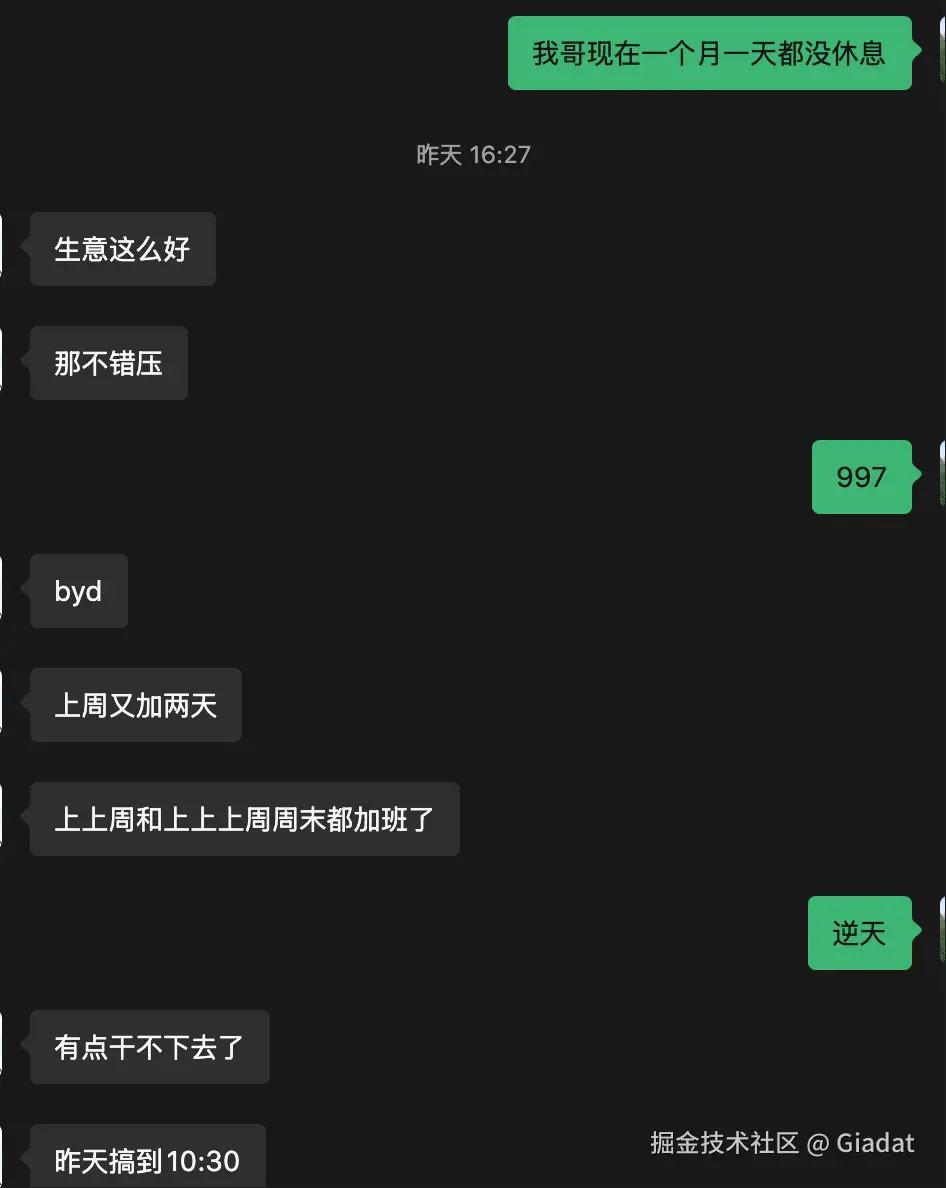This screenshot has width=946, height=1188.
Task: Click the 昨天 16:27 timestamp
Action: pos(474,154)
